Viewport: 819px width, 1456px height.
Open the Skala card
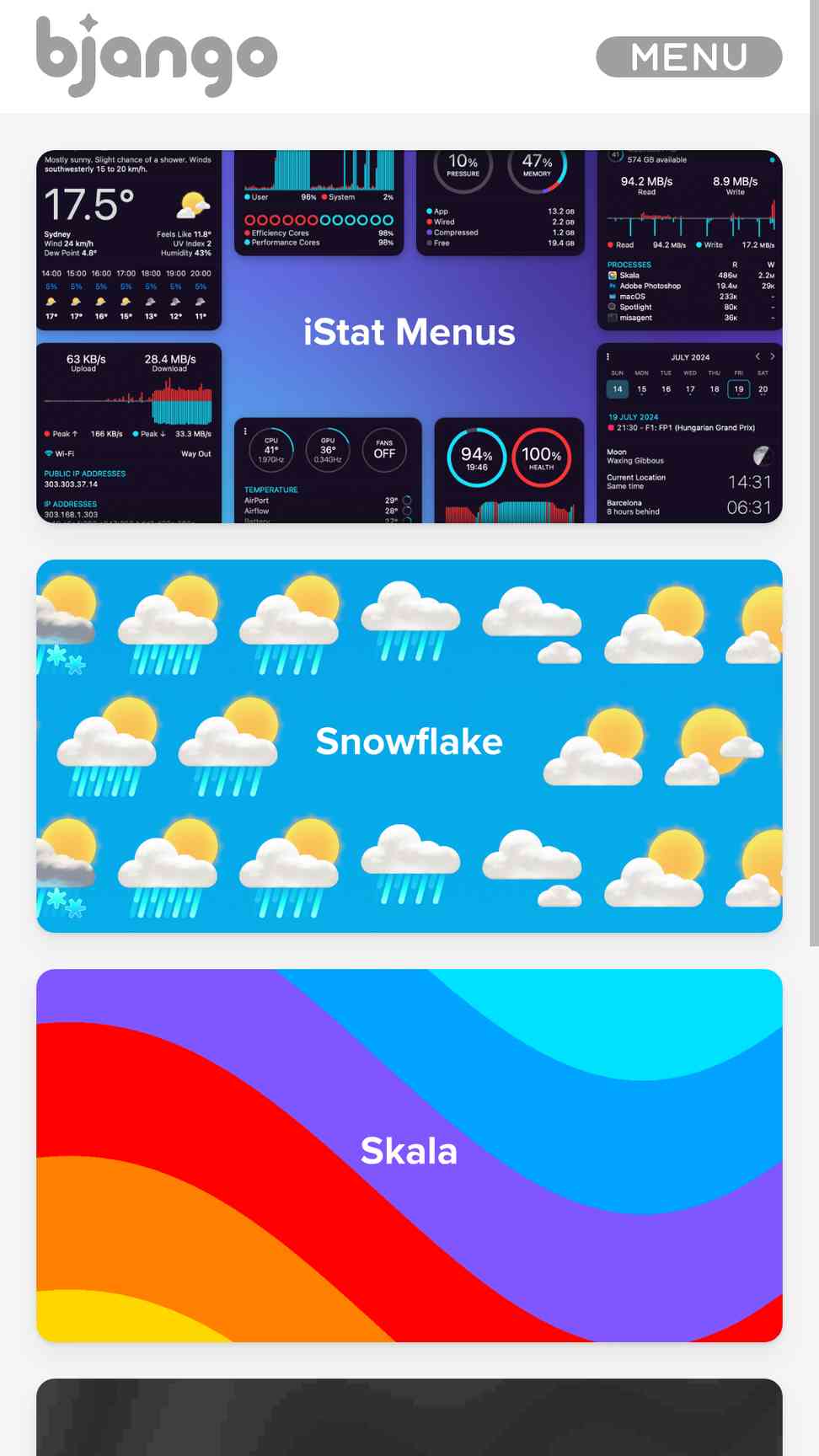(x=409, y=1155)
